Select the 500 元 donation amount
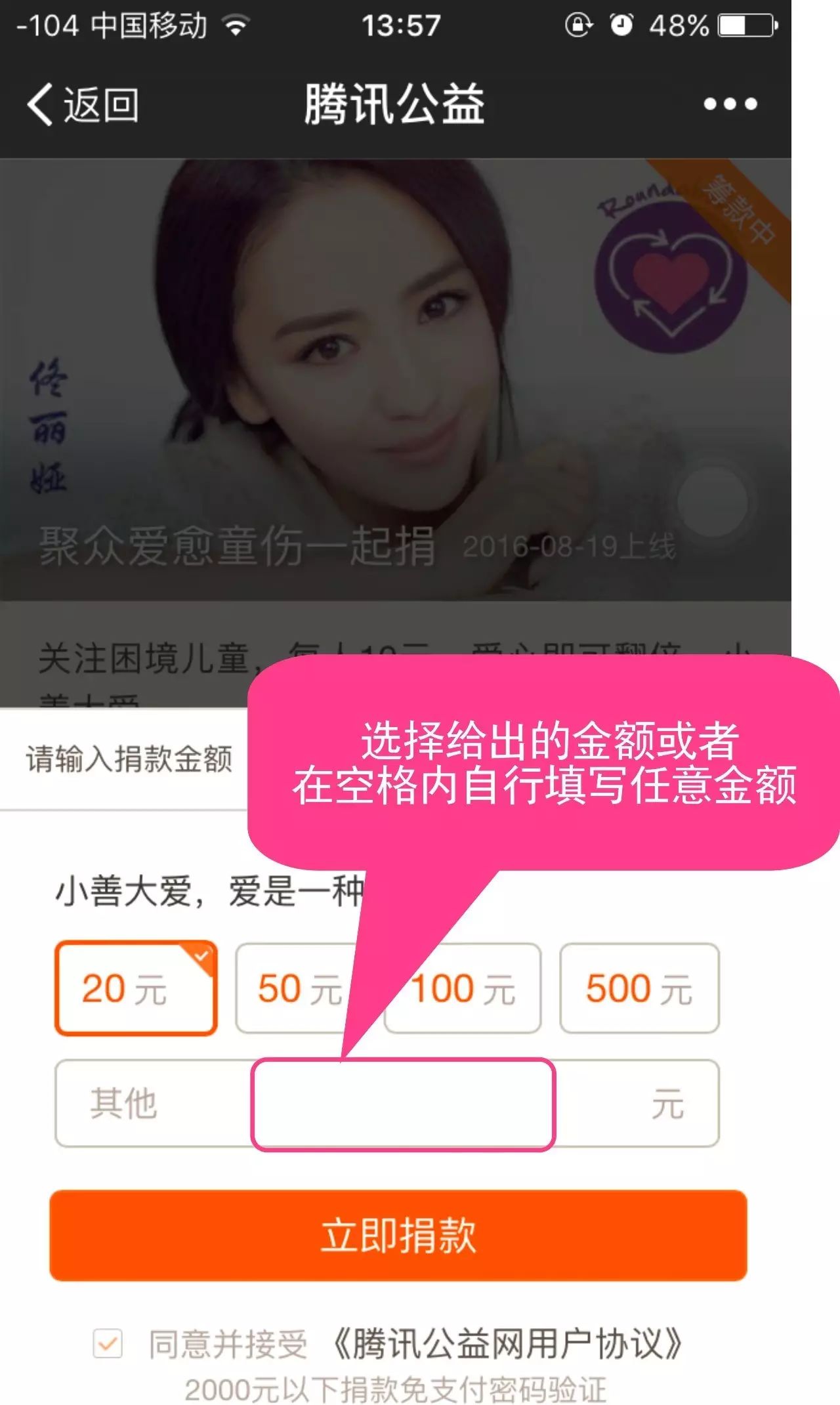 click(x=639, y=988)
